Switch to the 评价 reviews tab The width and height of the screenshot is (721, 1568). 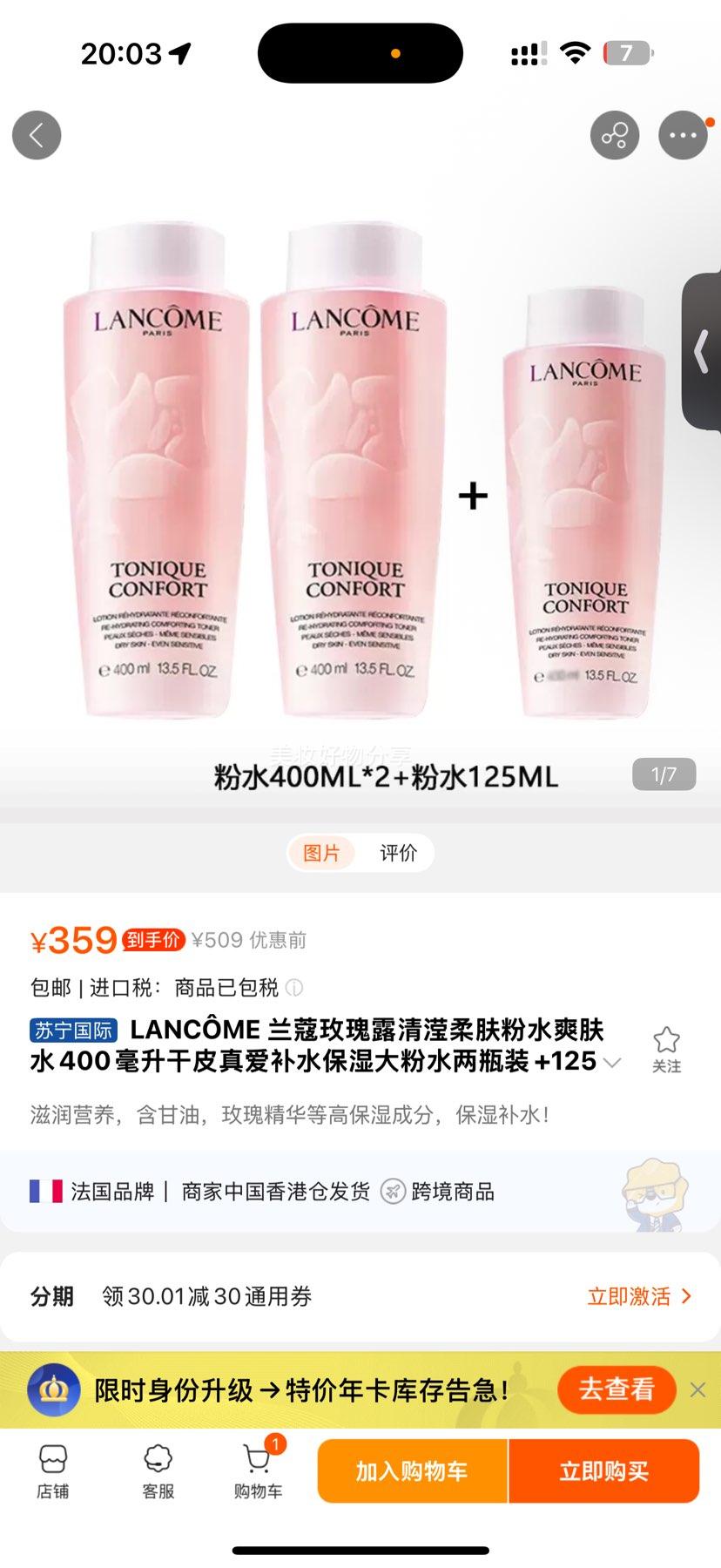pyautogui.click(x=398, y=853)
